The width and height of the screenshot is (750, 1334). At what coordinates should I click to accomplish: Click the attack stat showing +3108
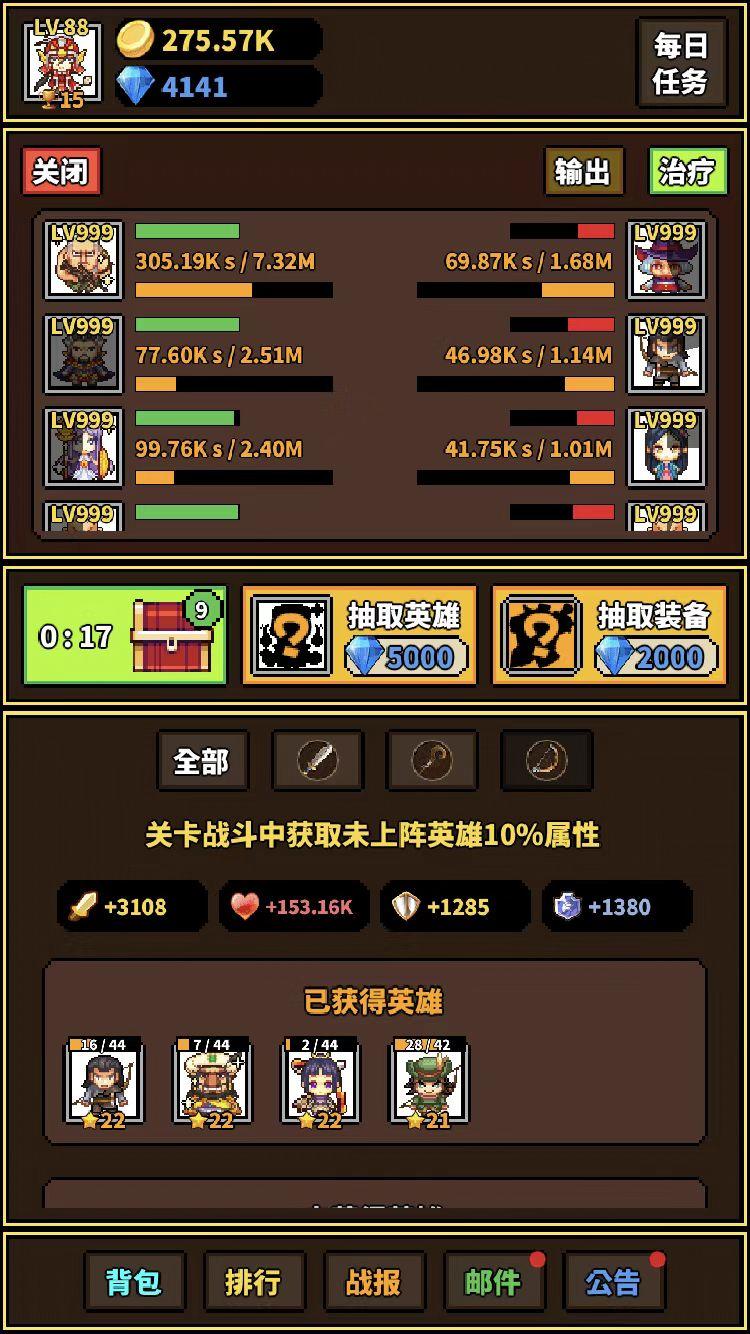131,906
